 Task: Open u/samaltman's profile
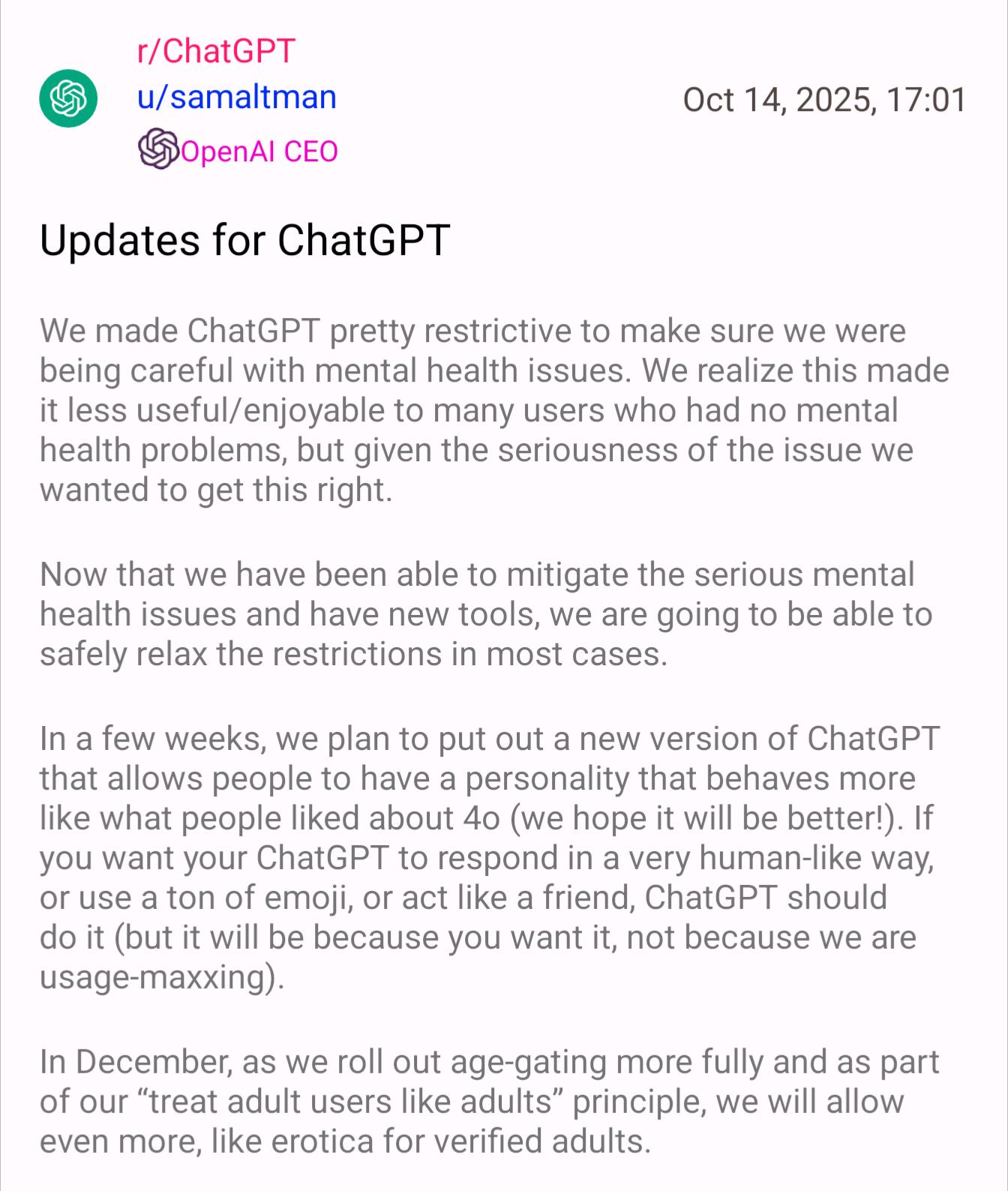tap(236, 97)
